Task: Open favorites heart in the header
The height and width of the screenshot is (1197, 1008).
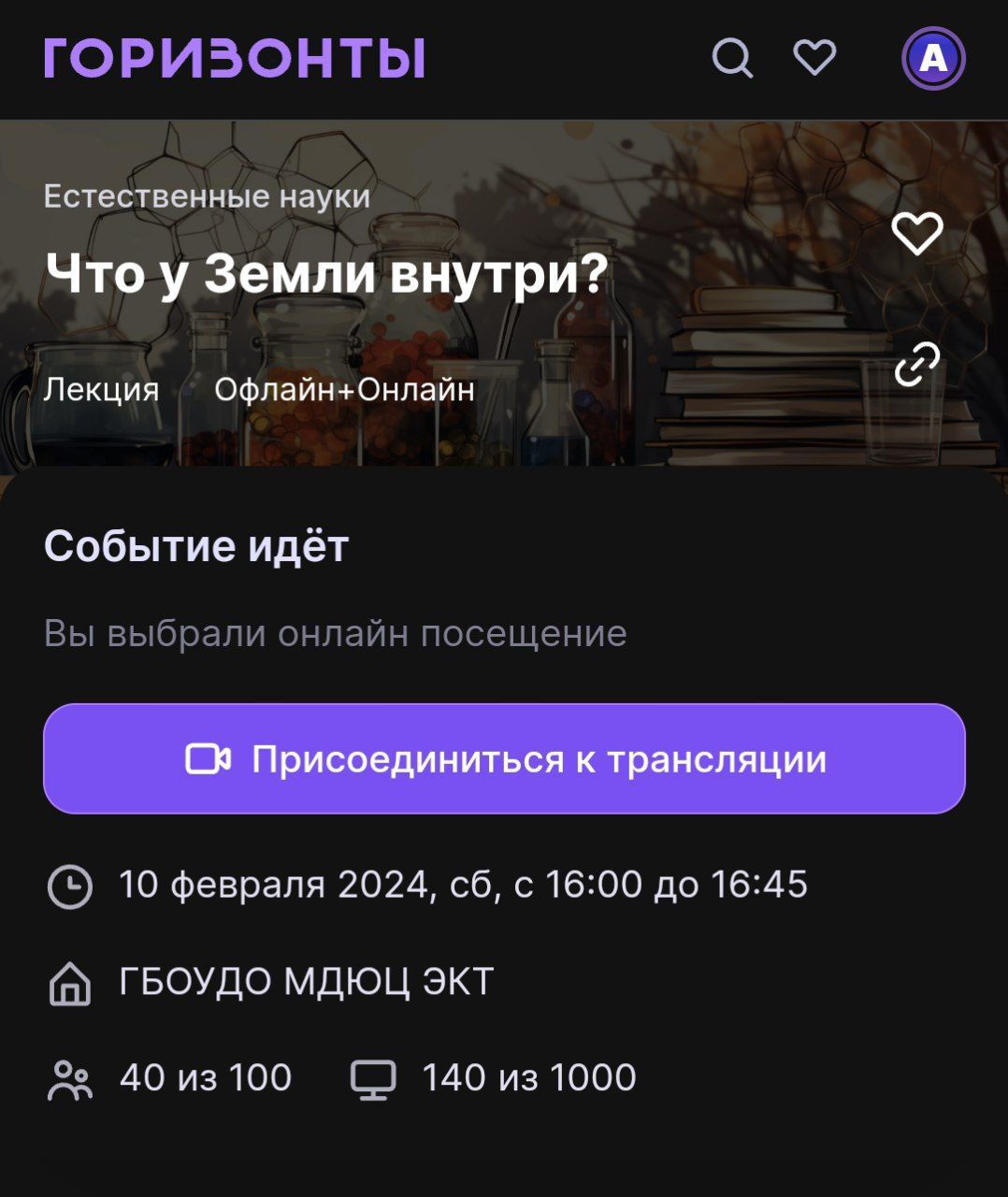Action: pos(814,57)
